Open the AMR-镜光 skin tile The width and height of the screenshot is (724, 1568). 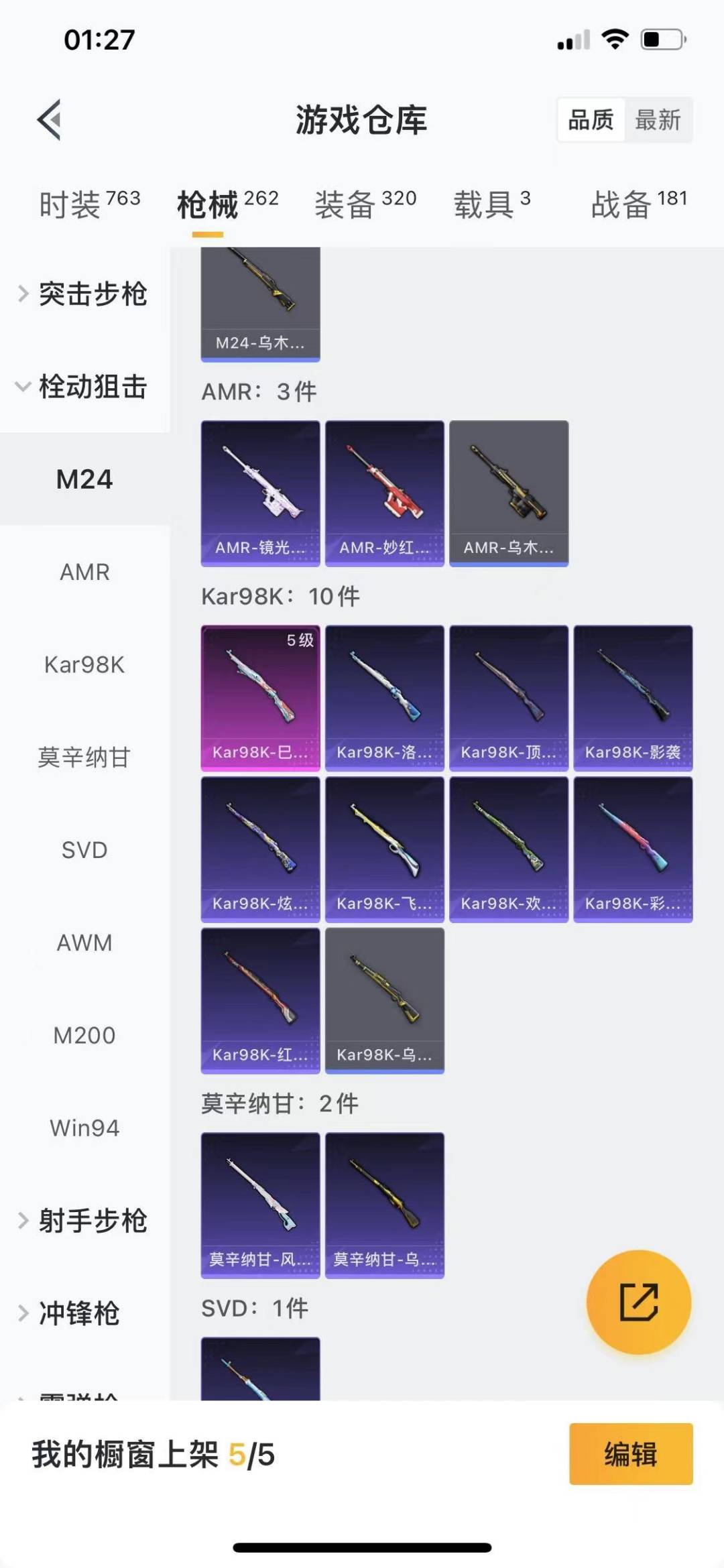click(260, 493)
